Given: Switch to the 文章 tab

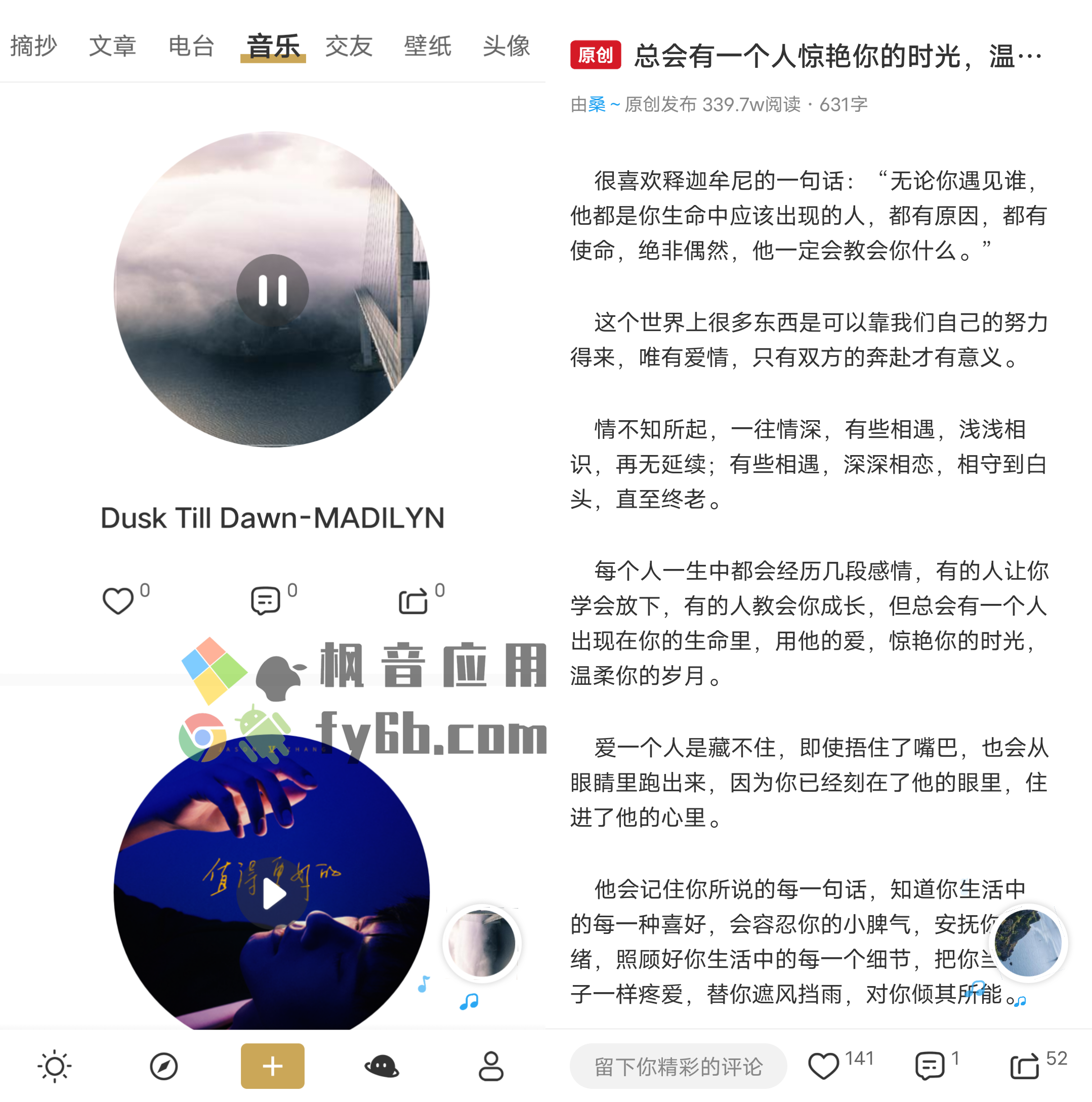Looking at the screenshot, I should pos(112,46).
